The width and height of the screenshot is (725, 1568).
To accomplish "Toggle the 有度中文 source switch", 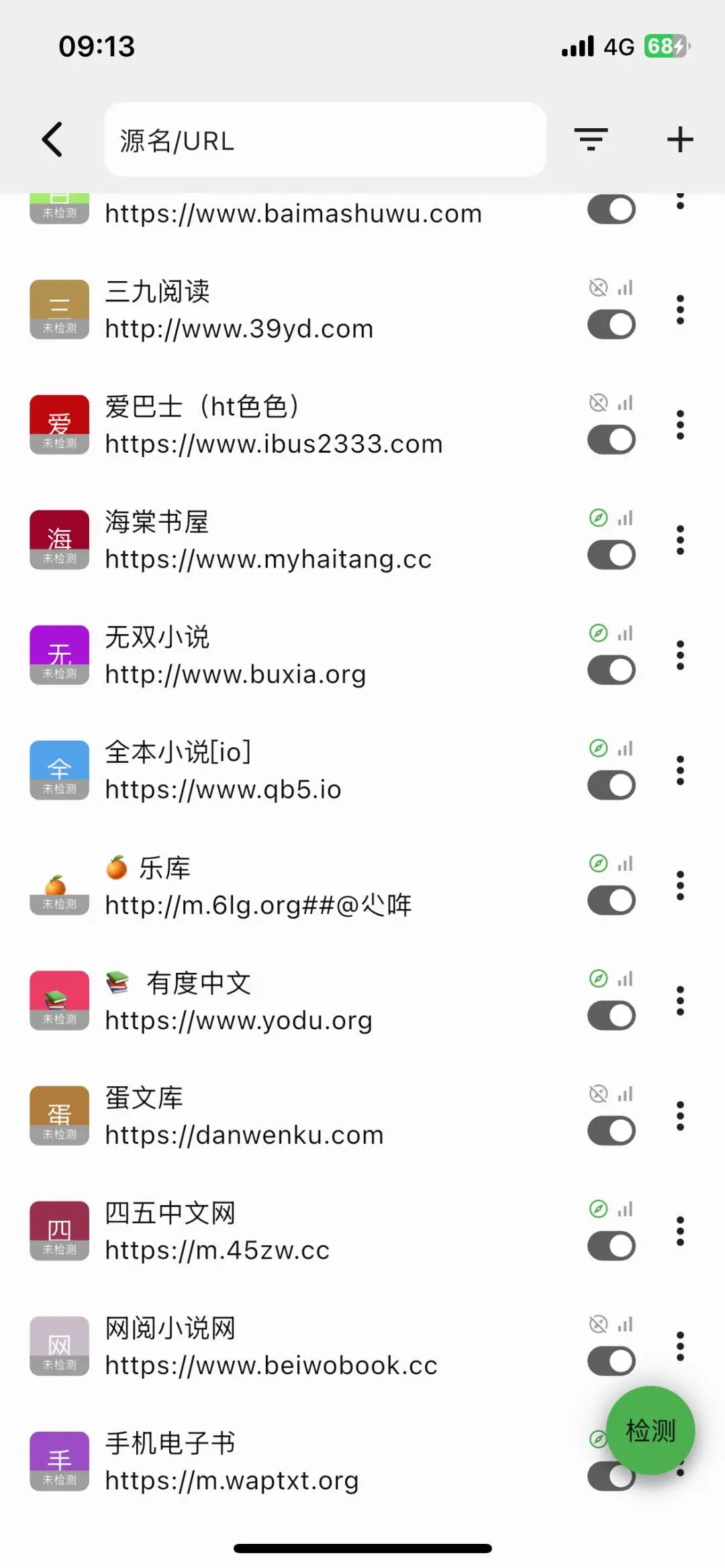I will click(x=612, y=1016).
